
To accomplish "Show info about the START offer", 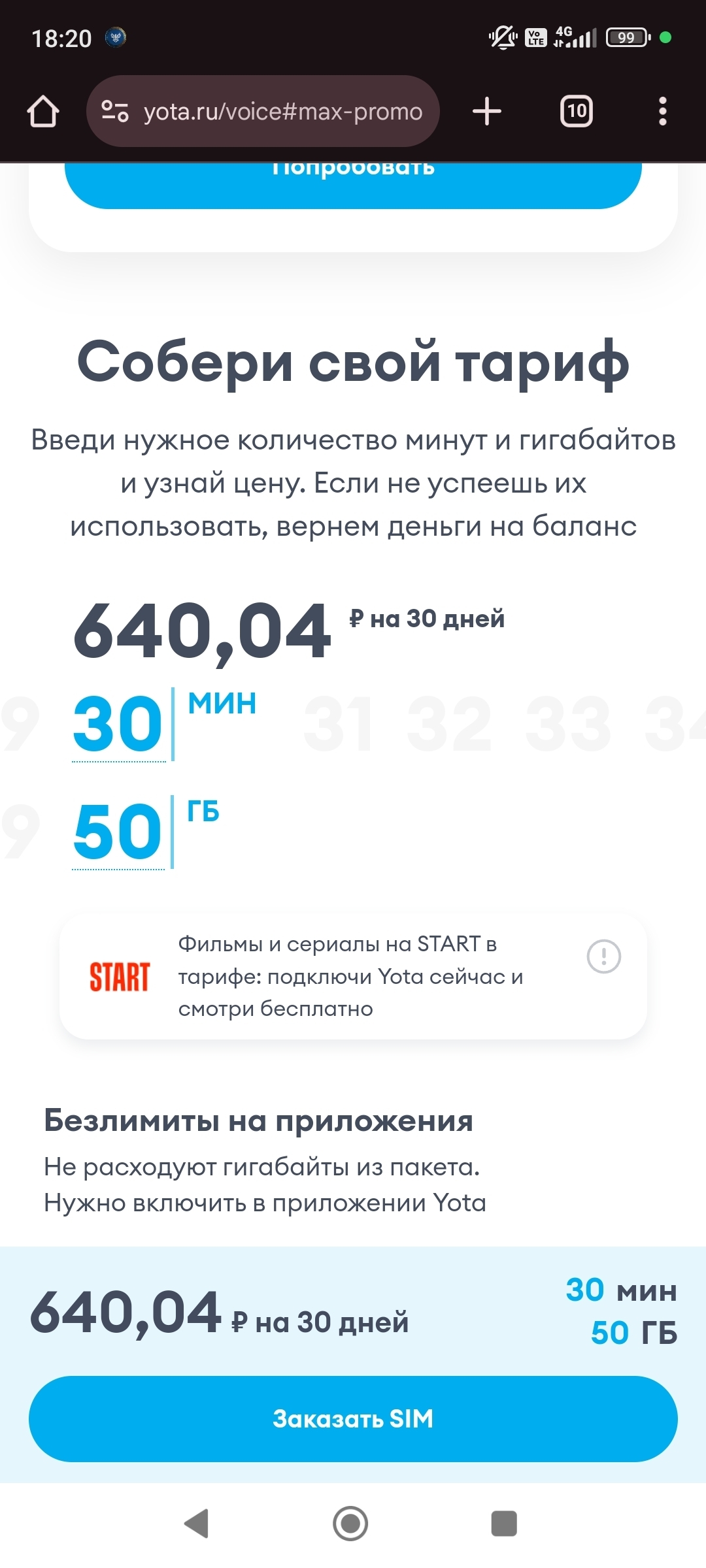I will click(x=603, y=956).
